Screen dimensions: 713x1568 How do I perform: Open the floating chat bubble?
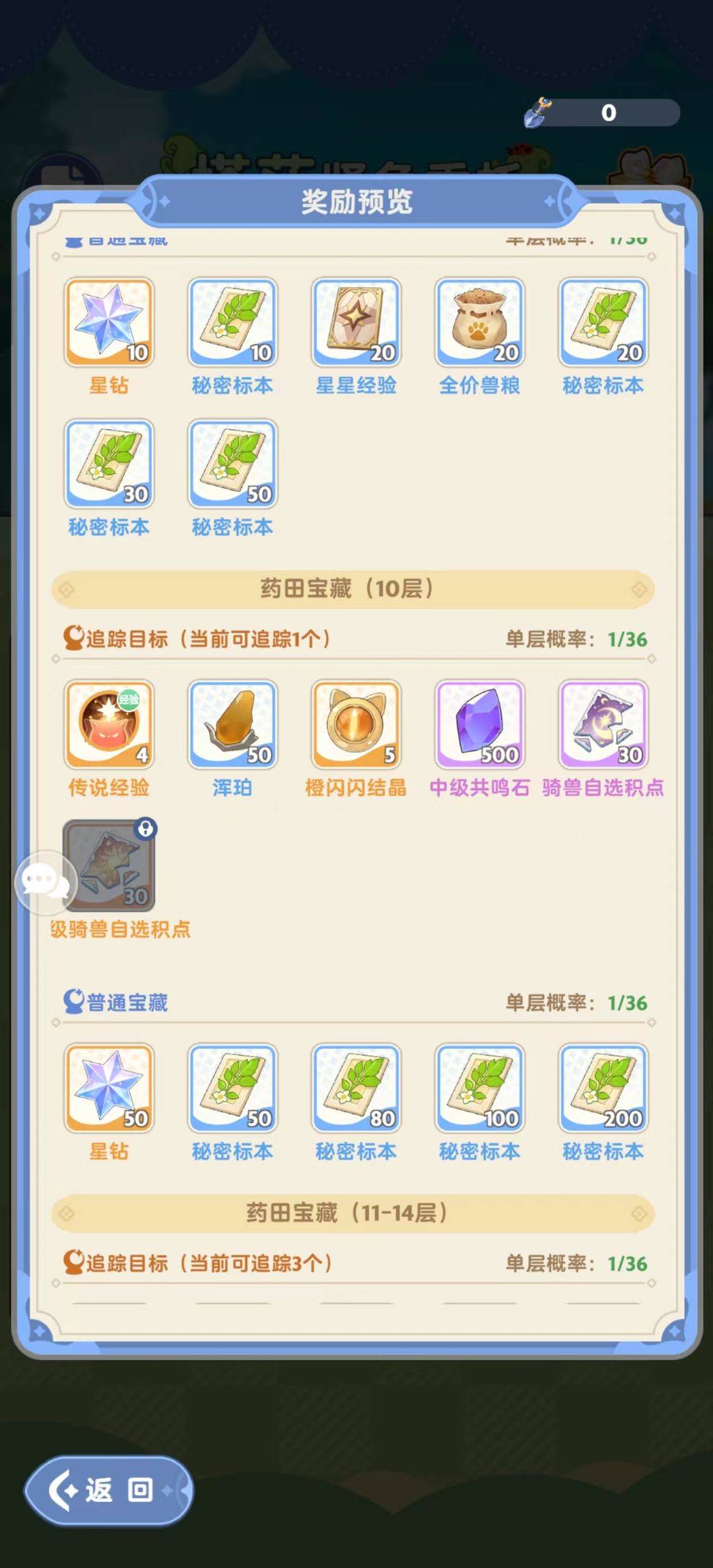coord(44,882)
